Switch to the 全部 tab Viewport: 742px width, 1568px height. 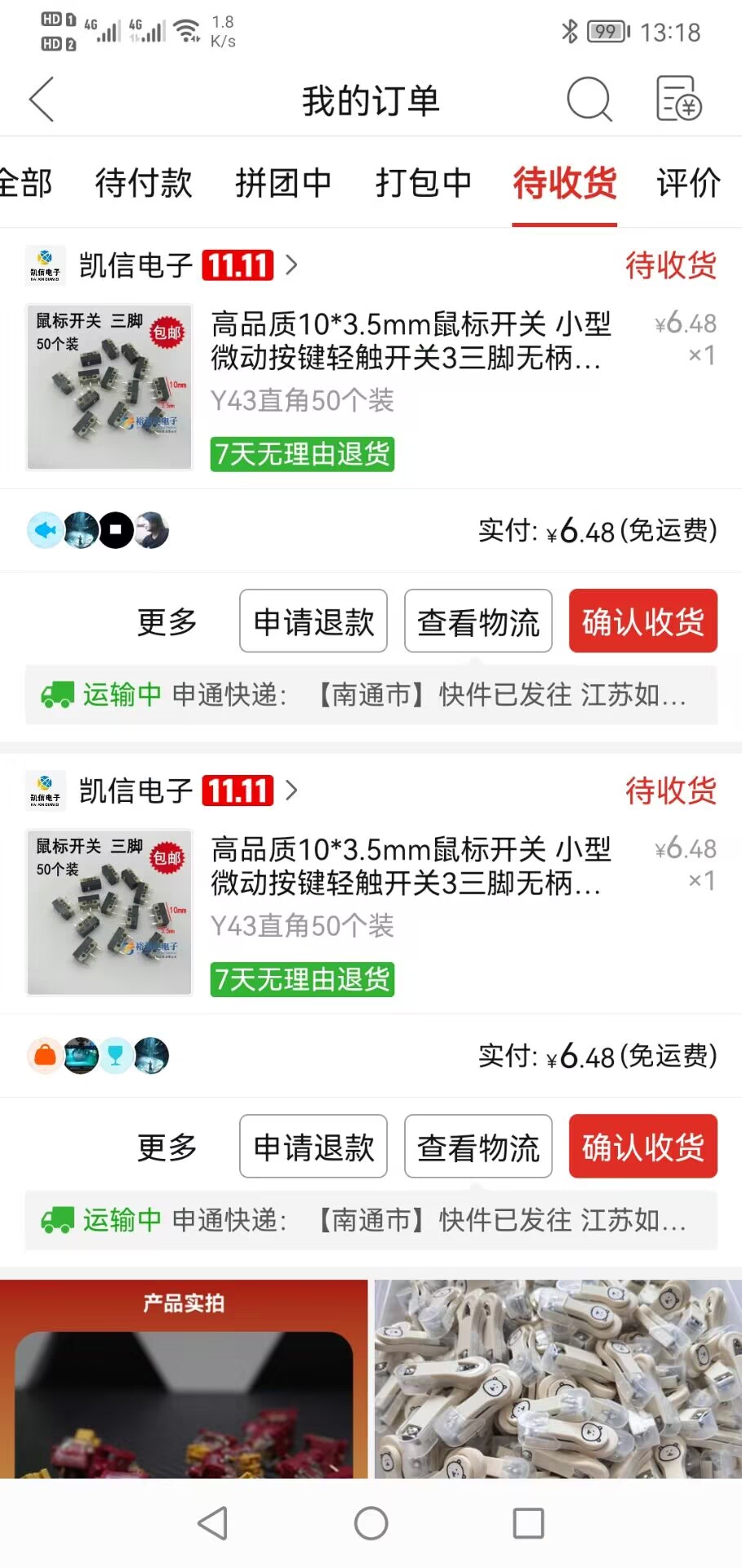coord(24,183)
